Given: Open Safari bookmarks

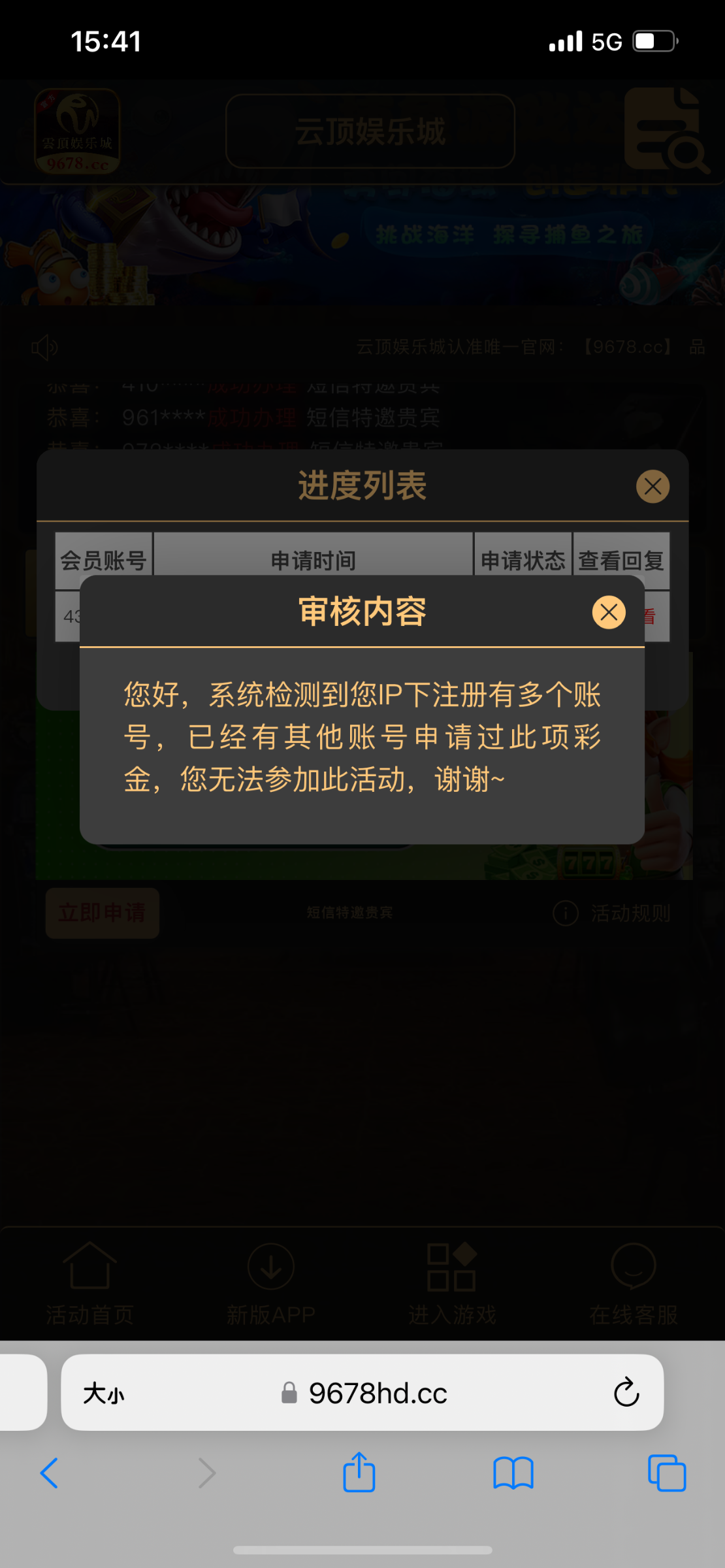Looking at the screenshot, I should pyautogui.click(x=513, y=1473).
